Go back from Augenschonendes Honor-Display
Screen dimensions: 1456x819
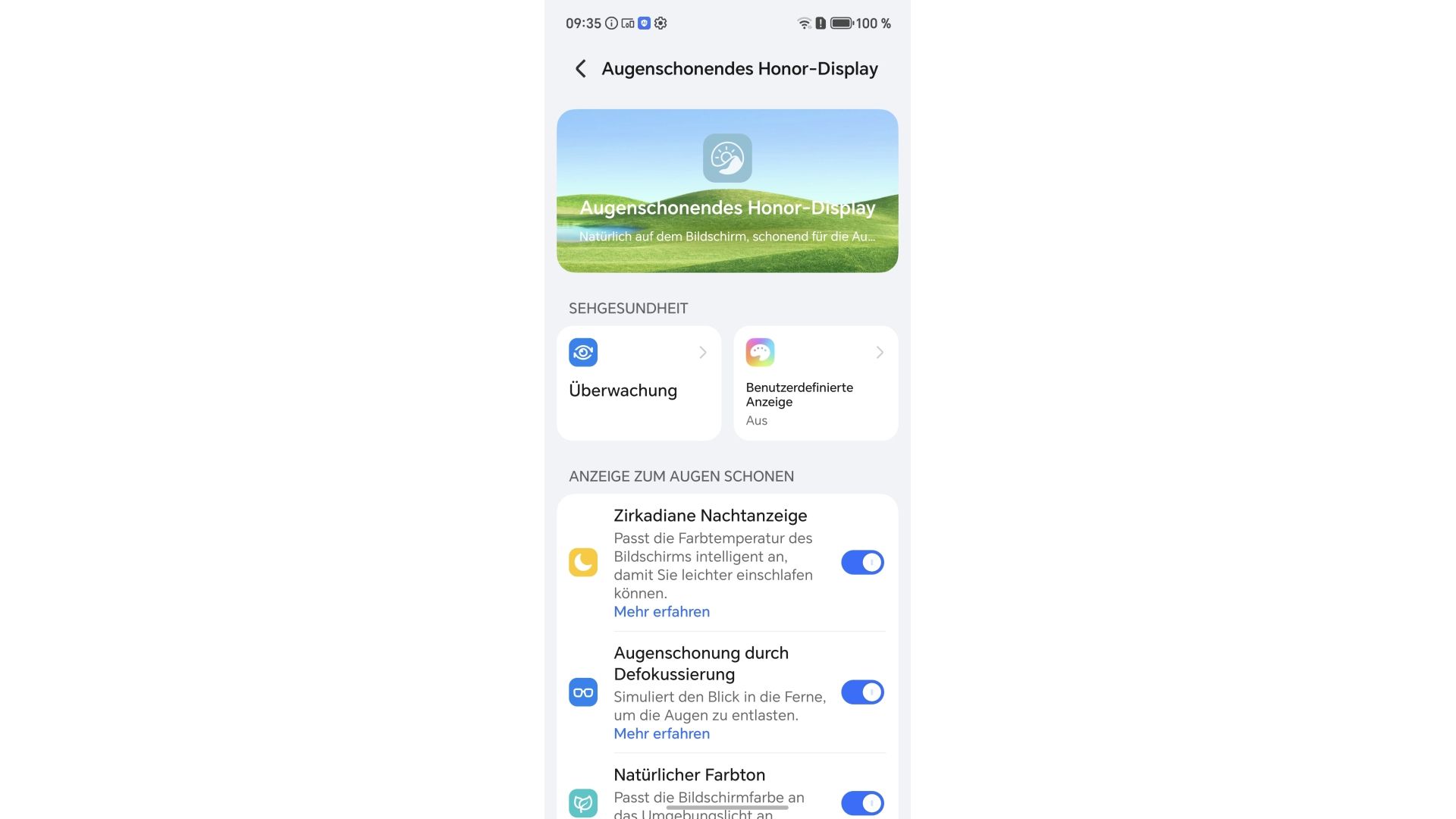[x=580, y=69]
